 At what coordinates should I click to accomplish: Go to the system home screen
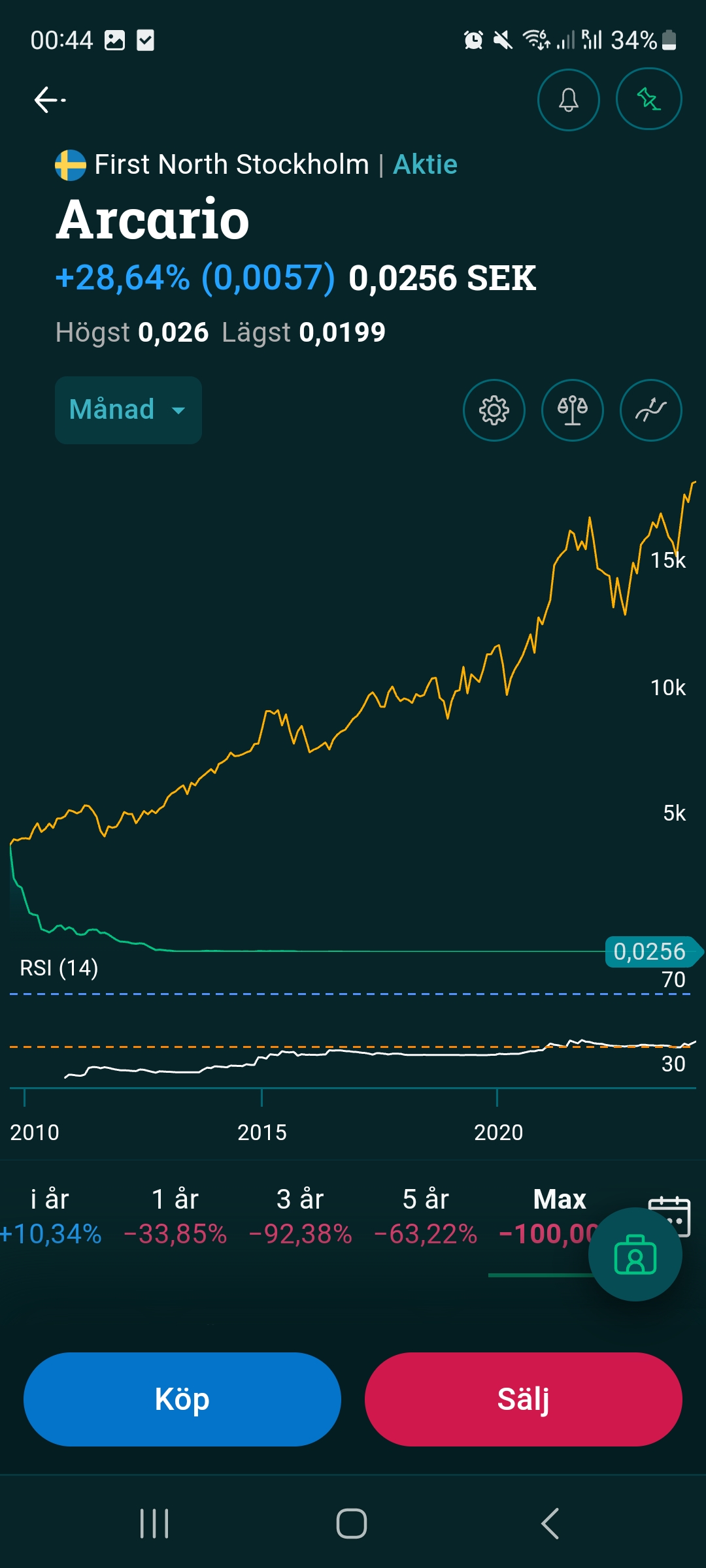[x=352, y=1524]
